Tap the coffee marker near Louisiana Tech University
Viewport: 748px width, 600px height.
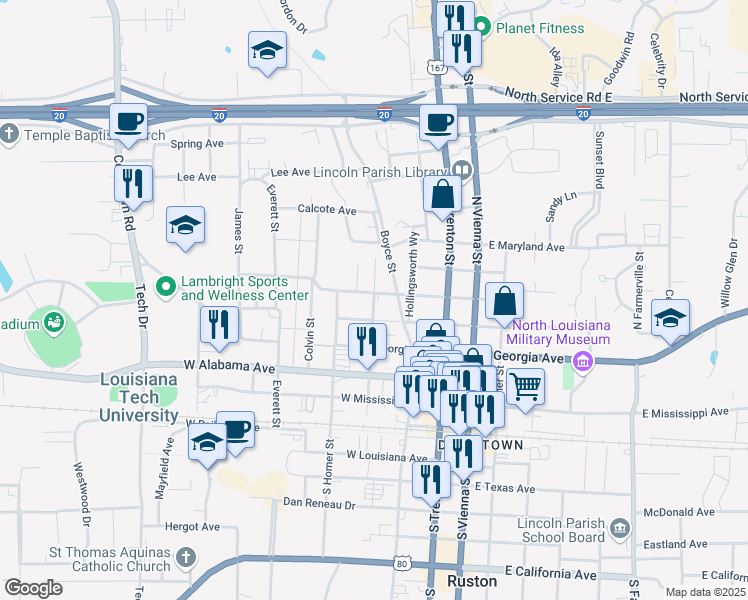[236, 430]
